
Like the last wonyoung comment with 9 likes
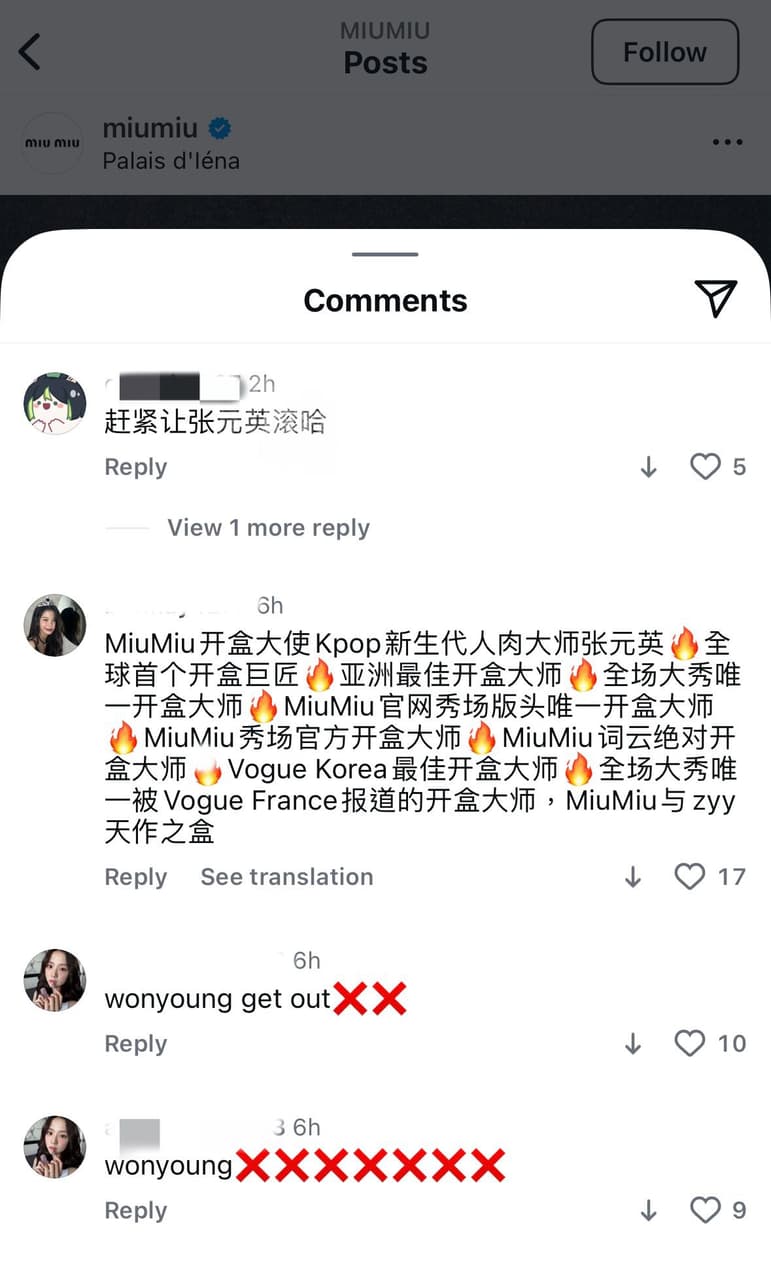[705, 1210]
